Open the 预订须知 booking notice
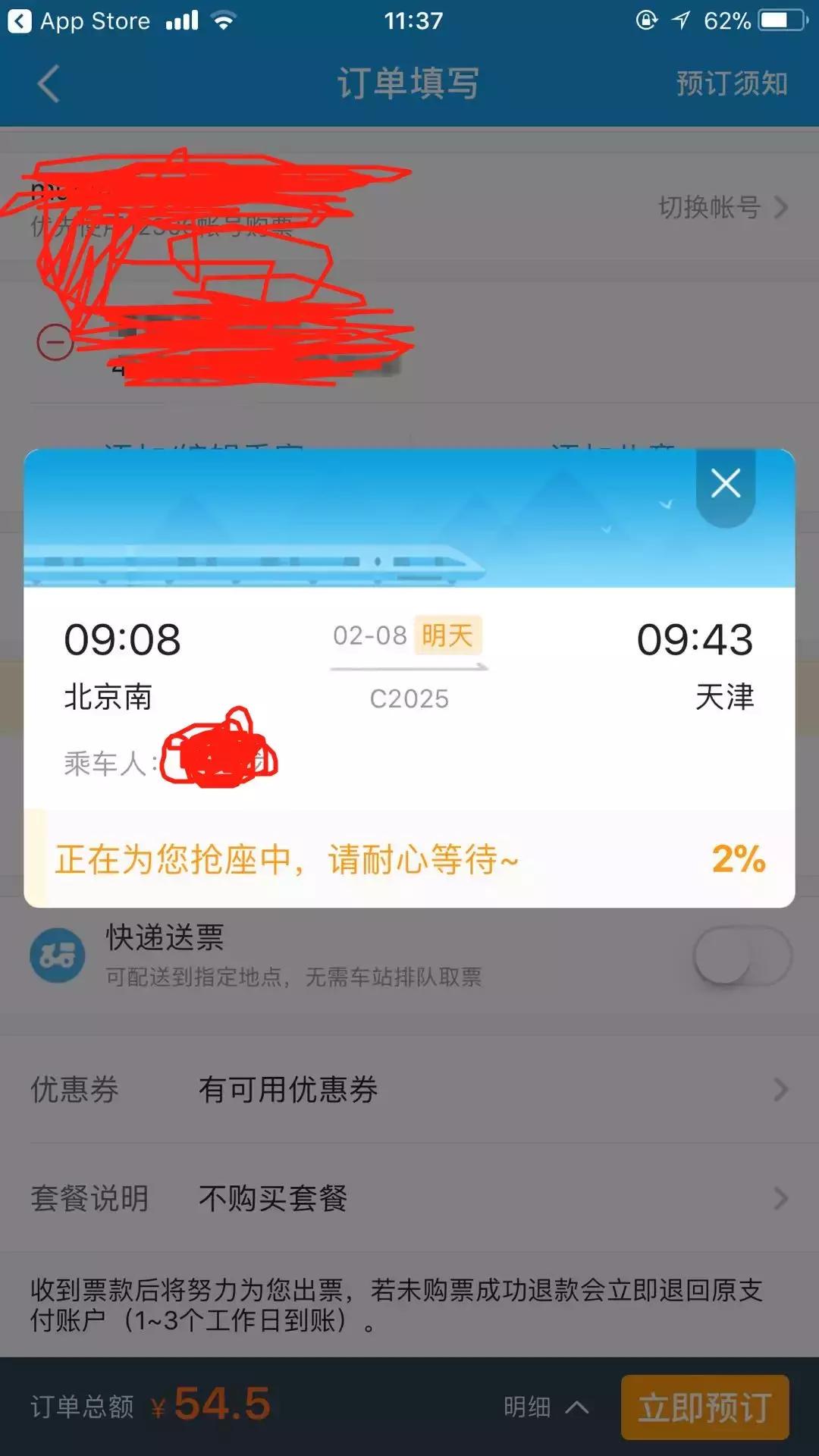The image size is (819, 1456). pos(730,83)
